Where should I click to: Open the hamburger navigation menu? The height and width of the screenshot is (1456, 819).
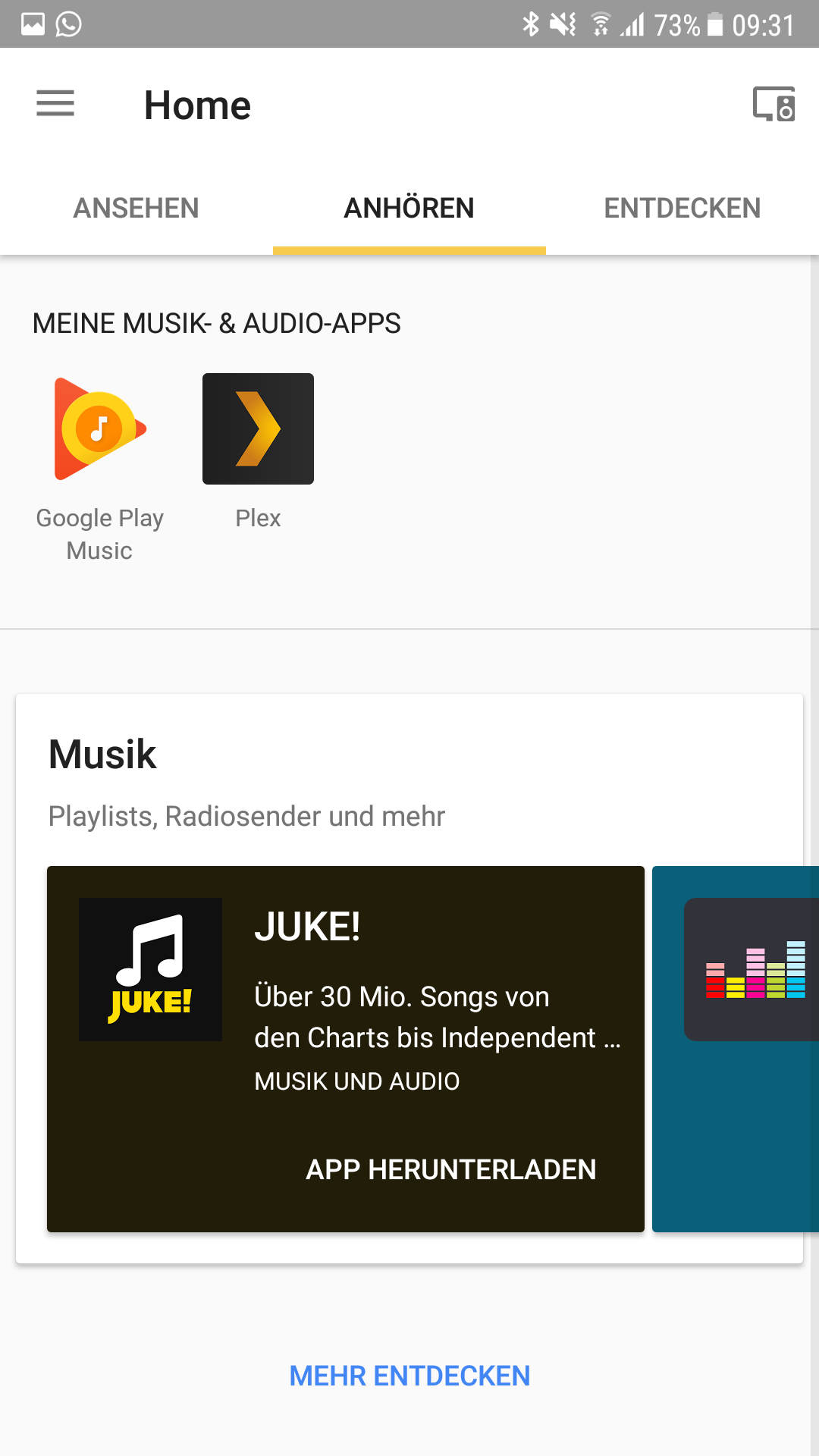(55, 104)
